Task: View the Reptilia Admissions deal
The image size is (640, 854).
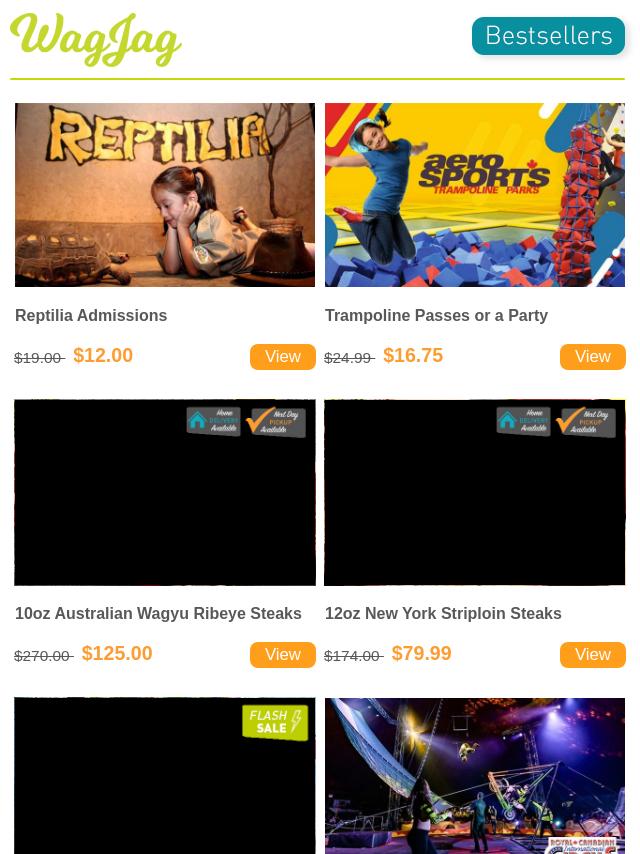Action: (x=282, y=357)
